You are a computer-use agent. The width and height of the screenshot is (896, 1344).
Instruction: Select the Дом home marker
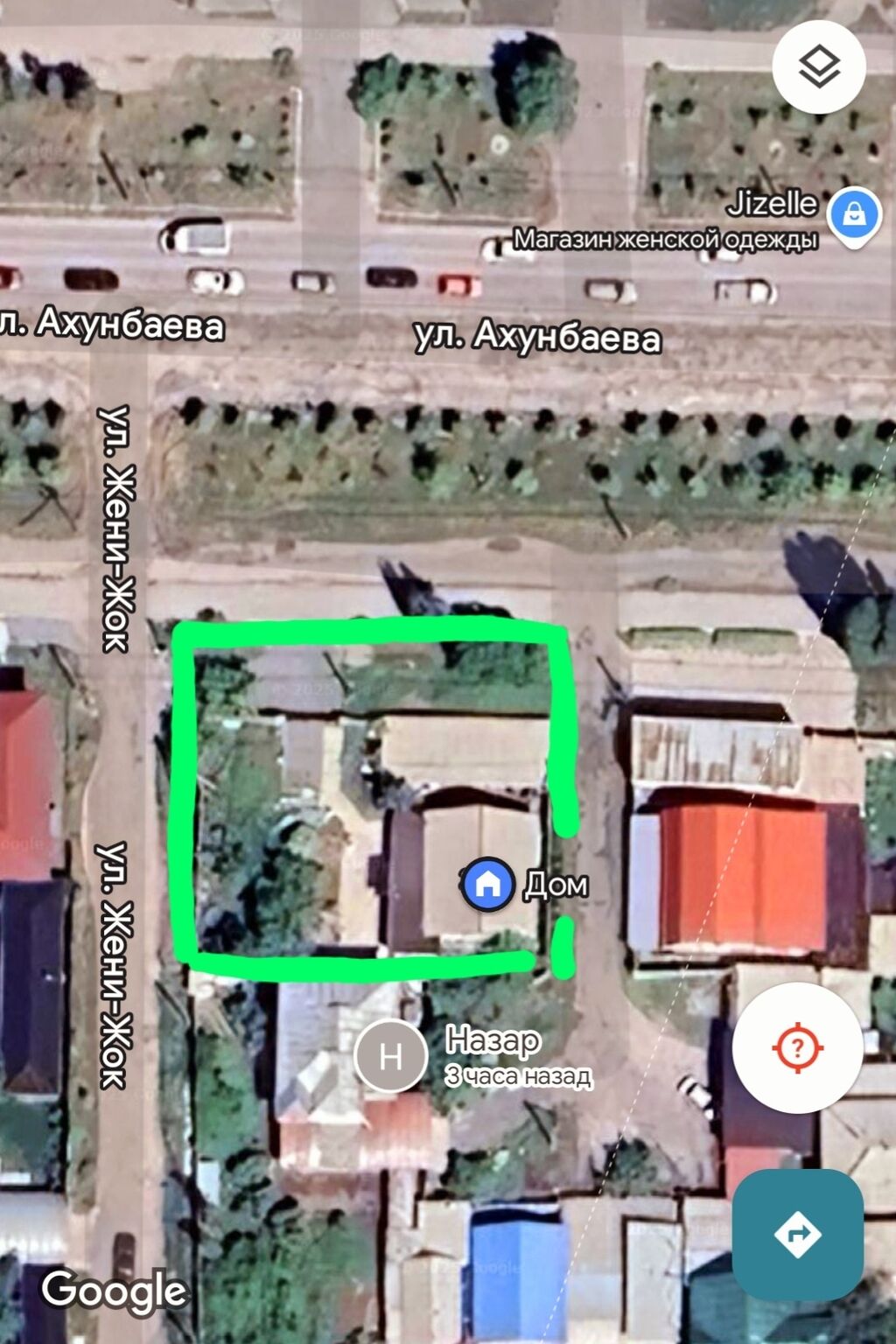point(487,885)
